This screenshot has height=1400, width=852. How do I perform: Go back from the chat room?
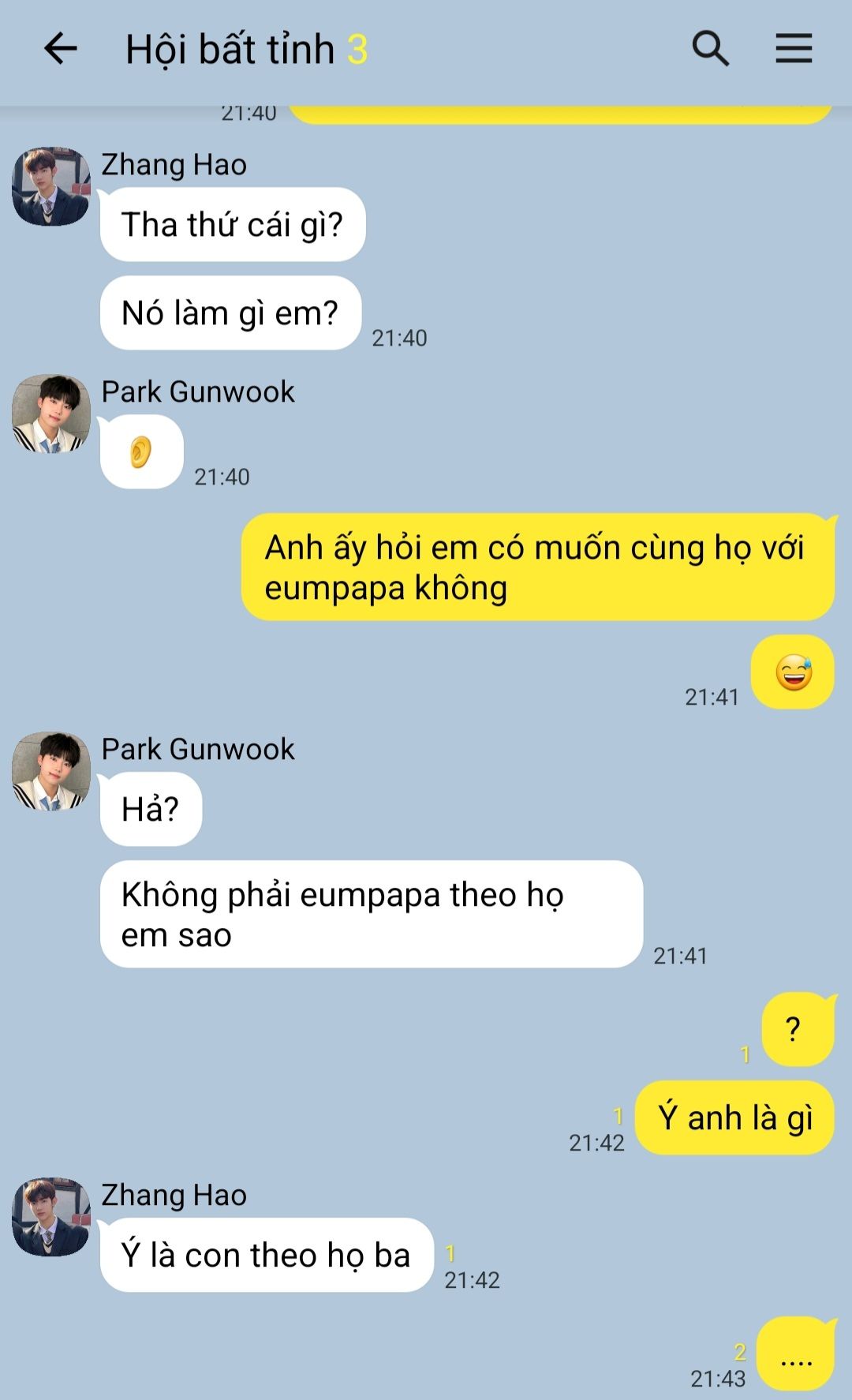61,49
